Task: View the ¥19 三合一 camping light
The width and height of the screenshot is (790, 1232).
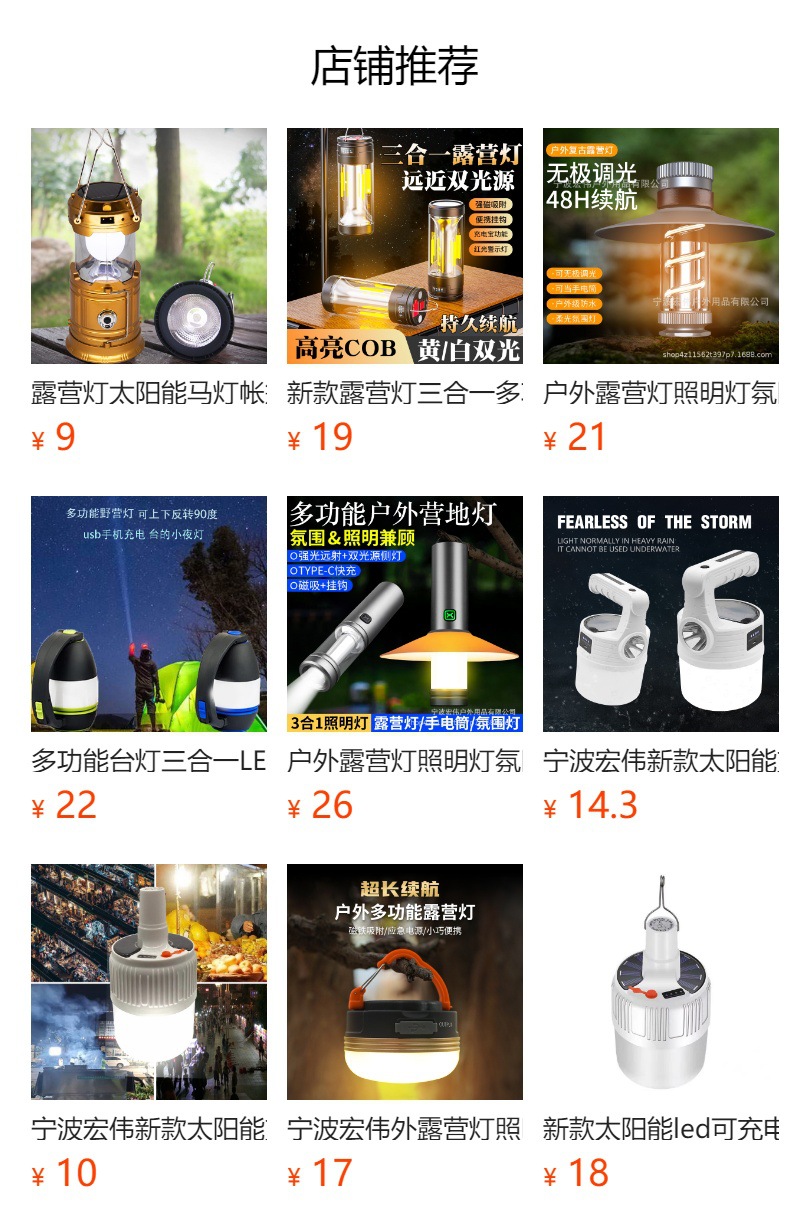Action: 405,246
